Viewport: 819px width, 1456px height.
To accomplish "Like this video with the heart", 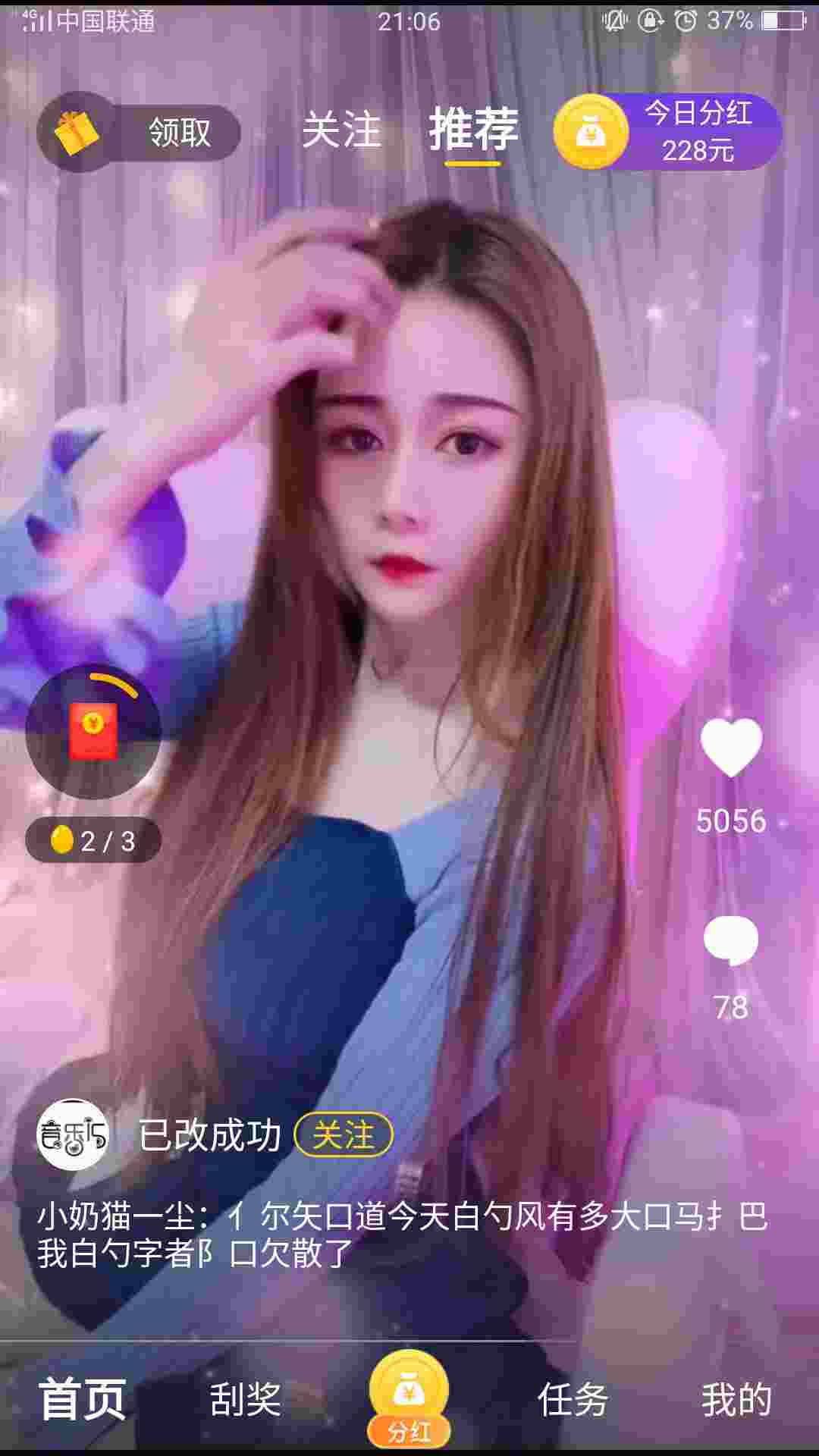I will (x=730, y=748).
